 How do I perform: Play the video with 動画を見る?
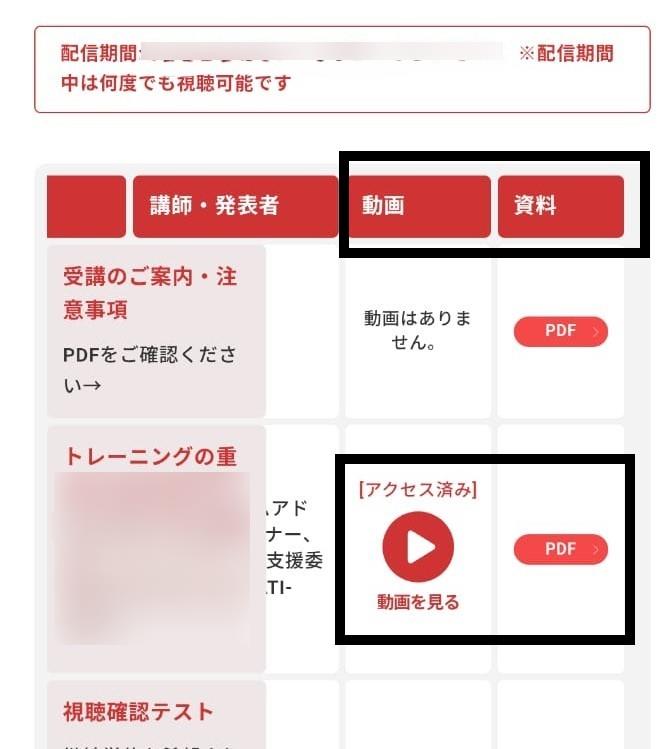(418, 548)
